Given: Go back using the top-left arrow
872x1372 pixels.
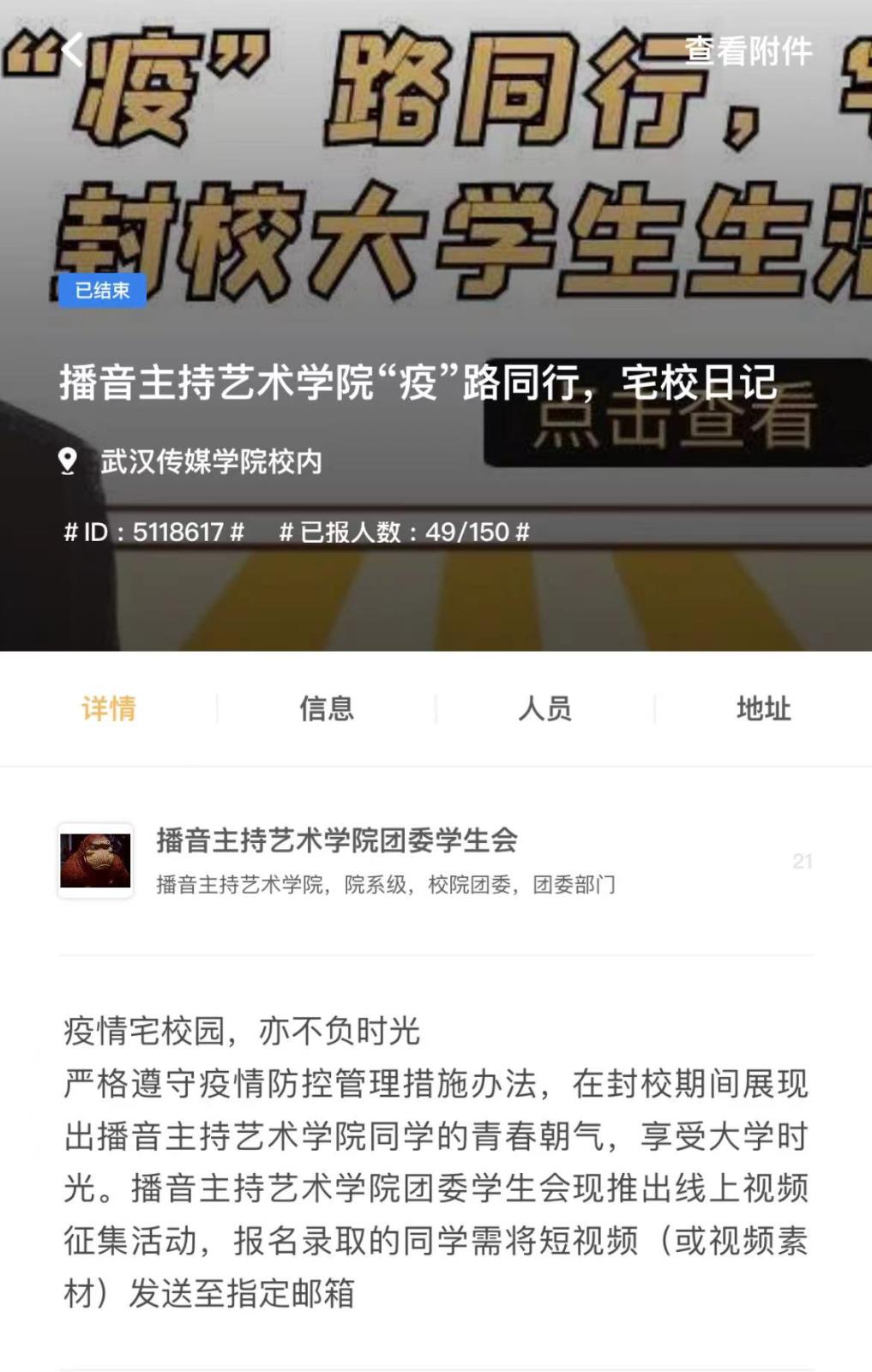Looking at the screenshot, I should tap(73, 50).
